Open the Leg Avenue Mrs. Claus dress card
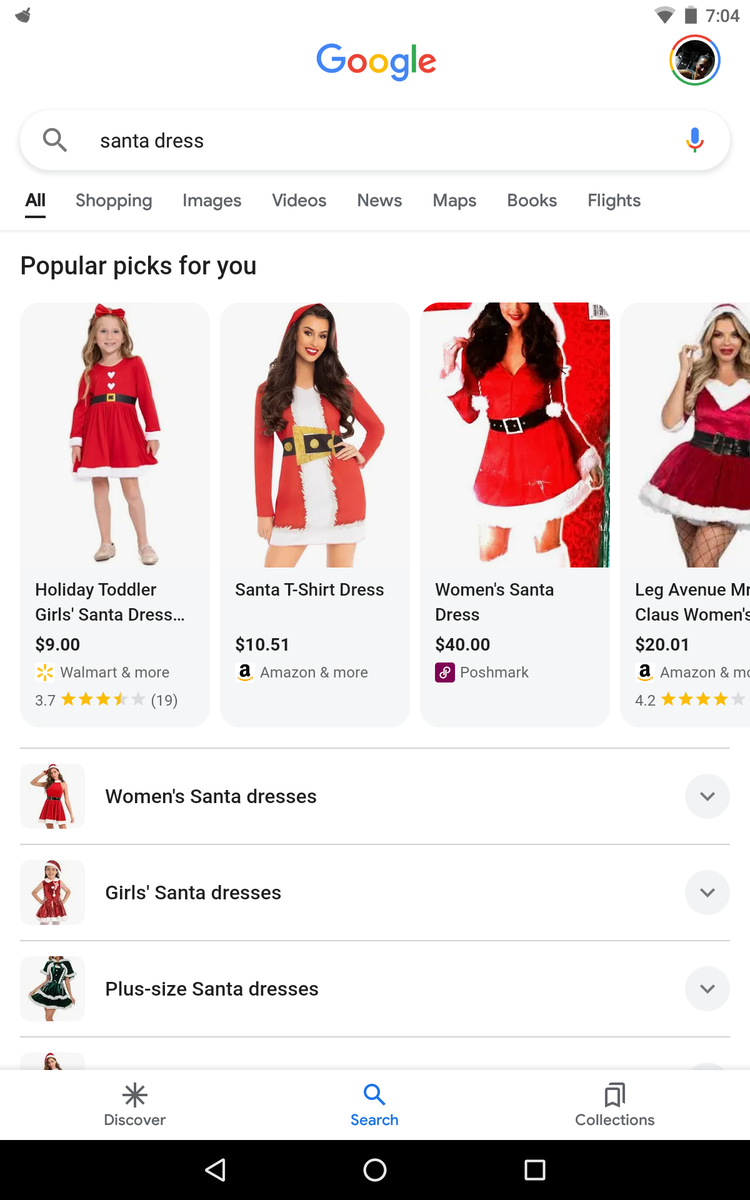750x1200 pixels. (690, 514)
